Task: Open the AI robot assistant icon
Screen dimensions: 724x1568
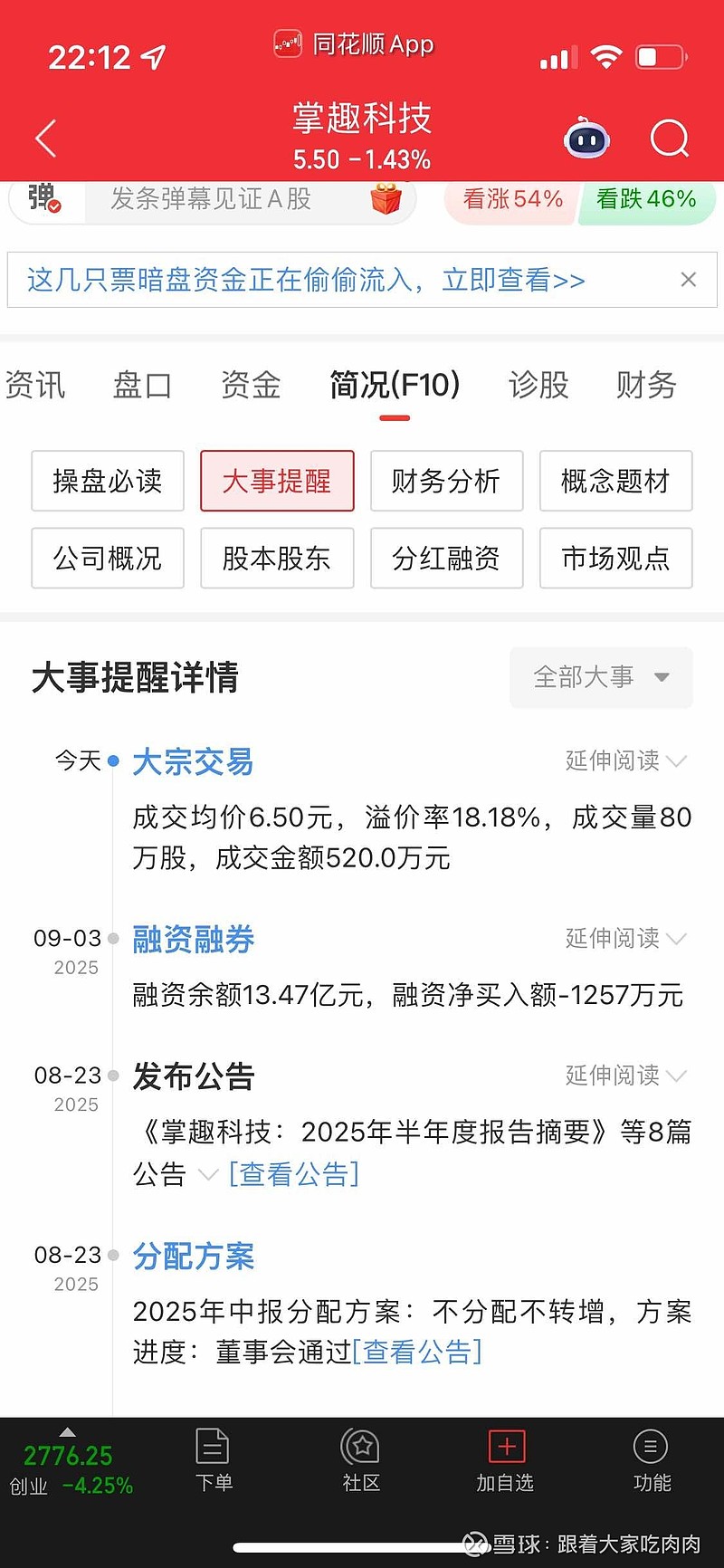Action: [586, 139]
